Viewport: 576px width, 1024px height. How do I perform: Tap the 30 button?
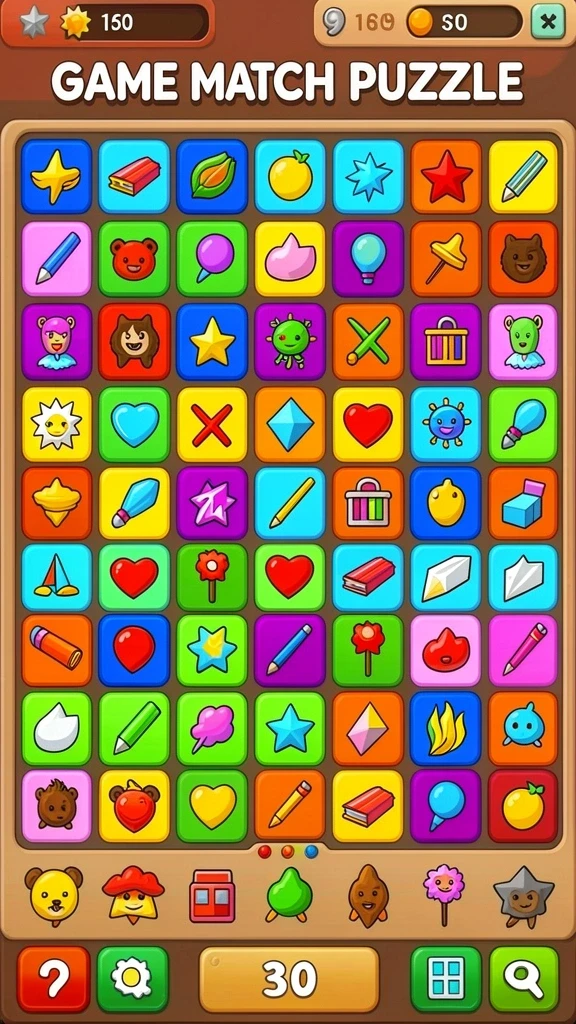click(x=289, y=980)
